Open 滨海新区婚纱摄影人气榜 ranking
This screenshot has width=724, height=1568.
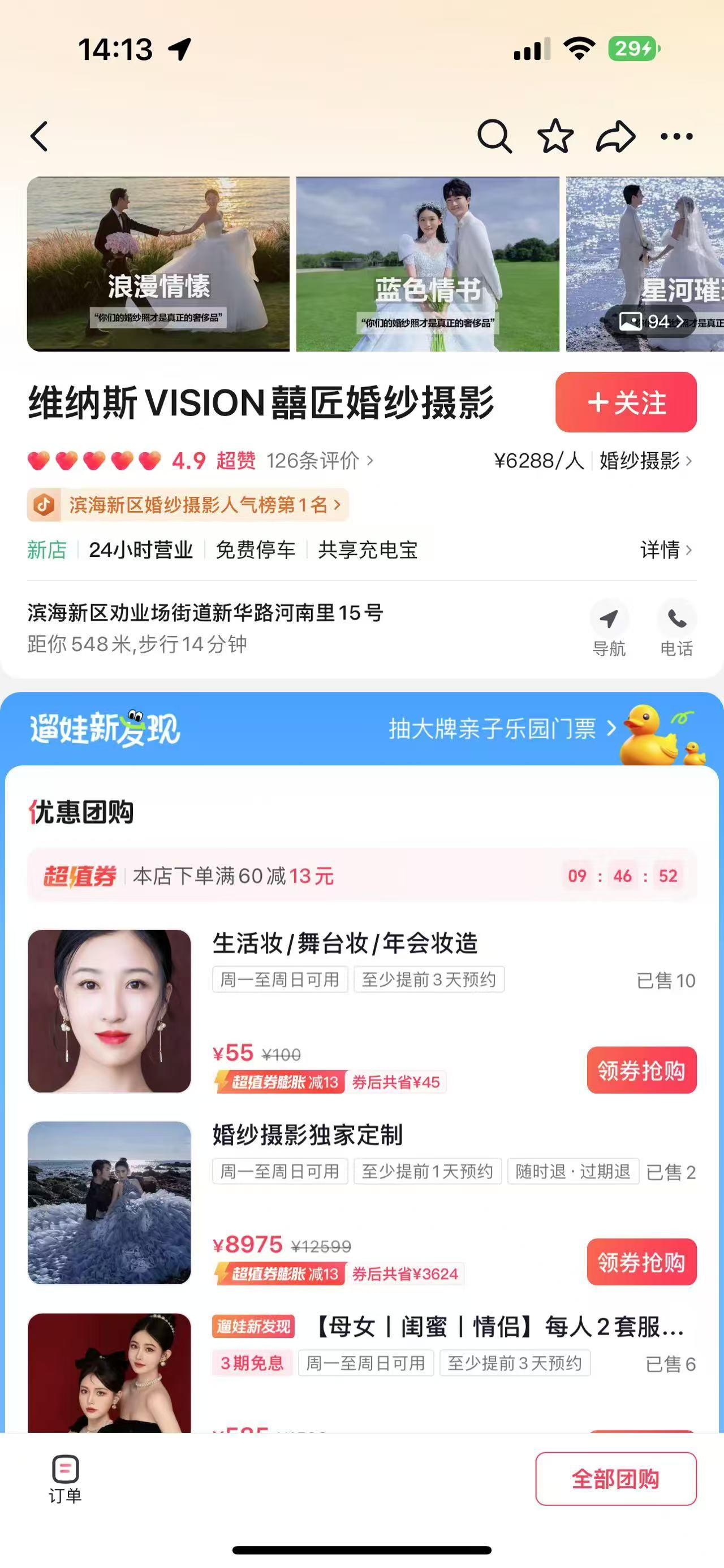[x=198, y=505]
